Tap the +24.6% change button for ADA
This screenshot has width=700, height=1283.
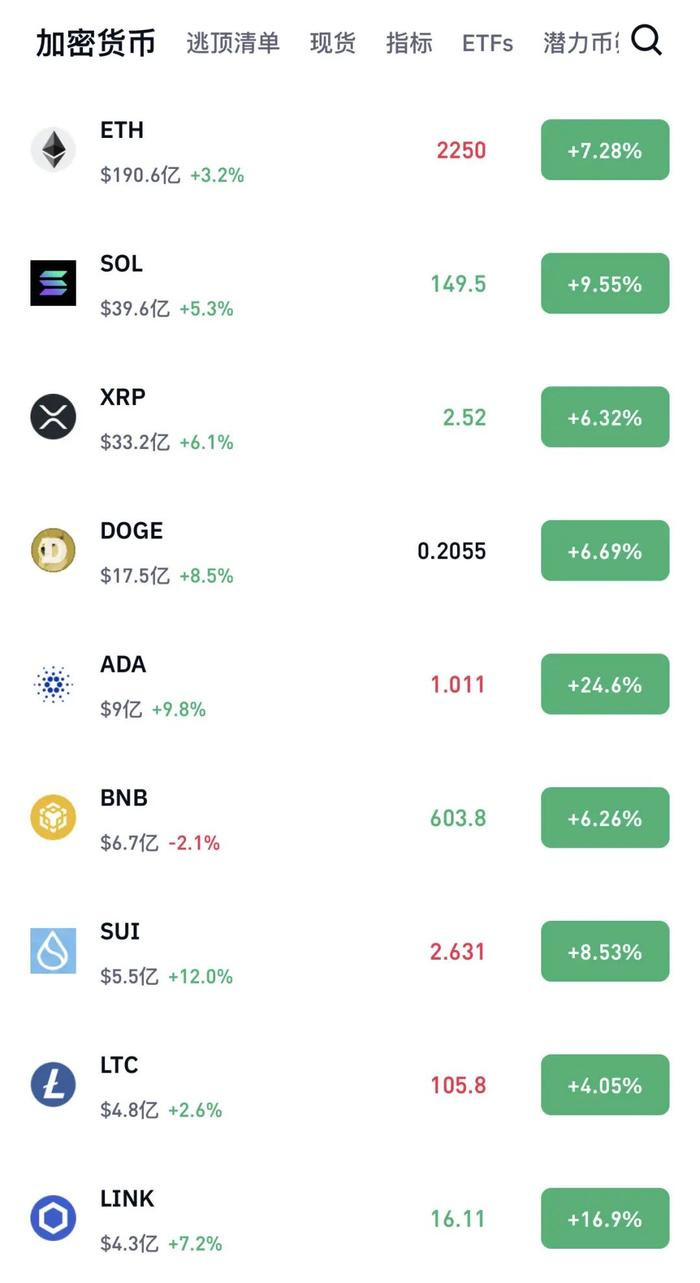click(605, 685)
